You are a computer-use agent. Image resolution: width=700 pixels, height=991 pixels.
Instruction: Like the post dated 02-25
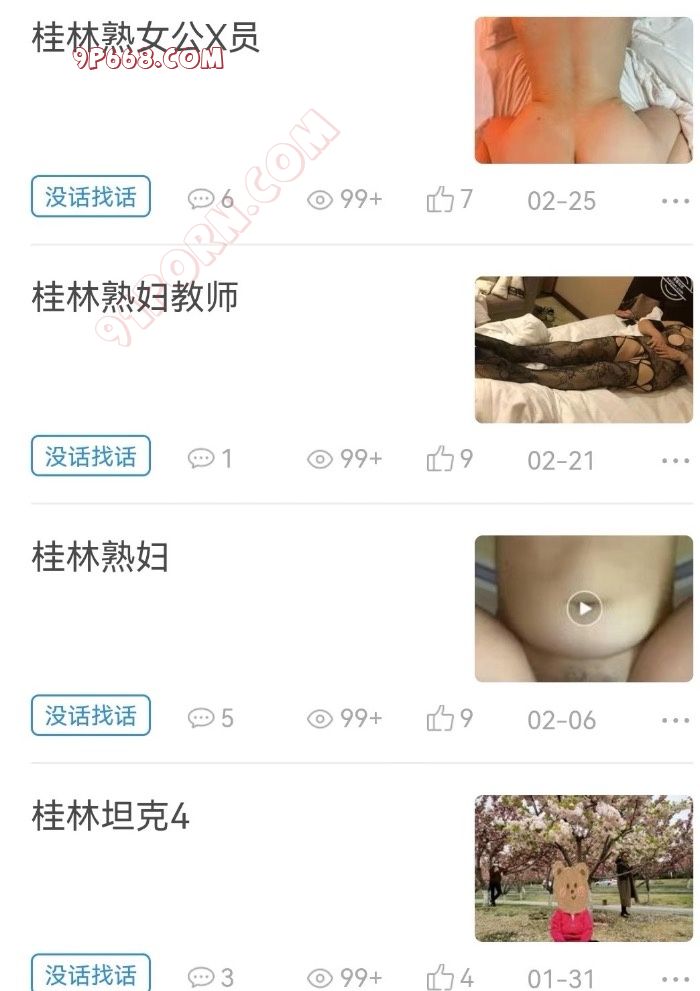[440, 200]
